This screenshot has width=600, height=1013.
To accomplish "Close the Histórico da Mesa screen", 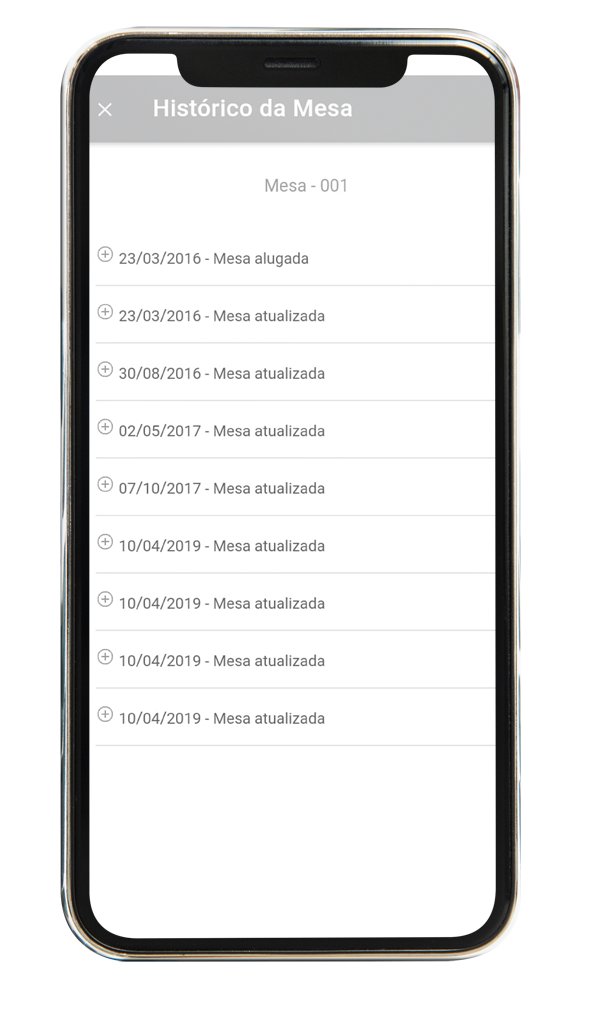I will (x=105, y=110).
